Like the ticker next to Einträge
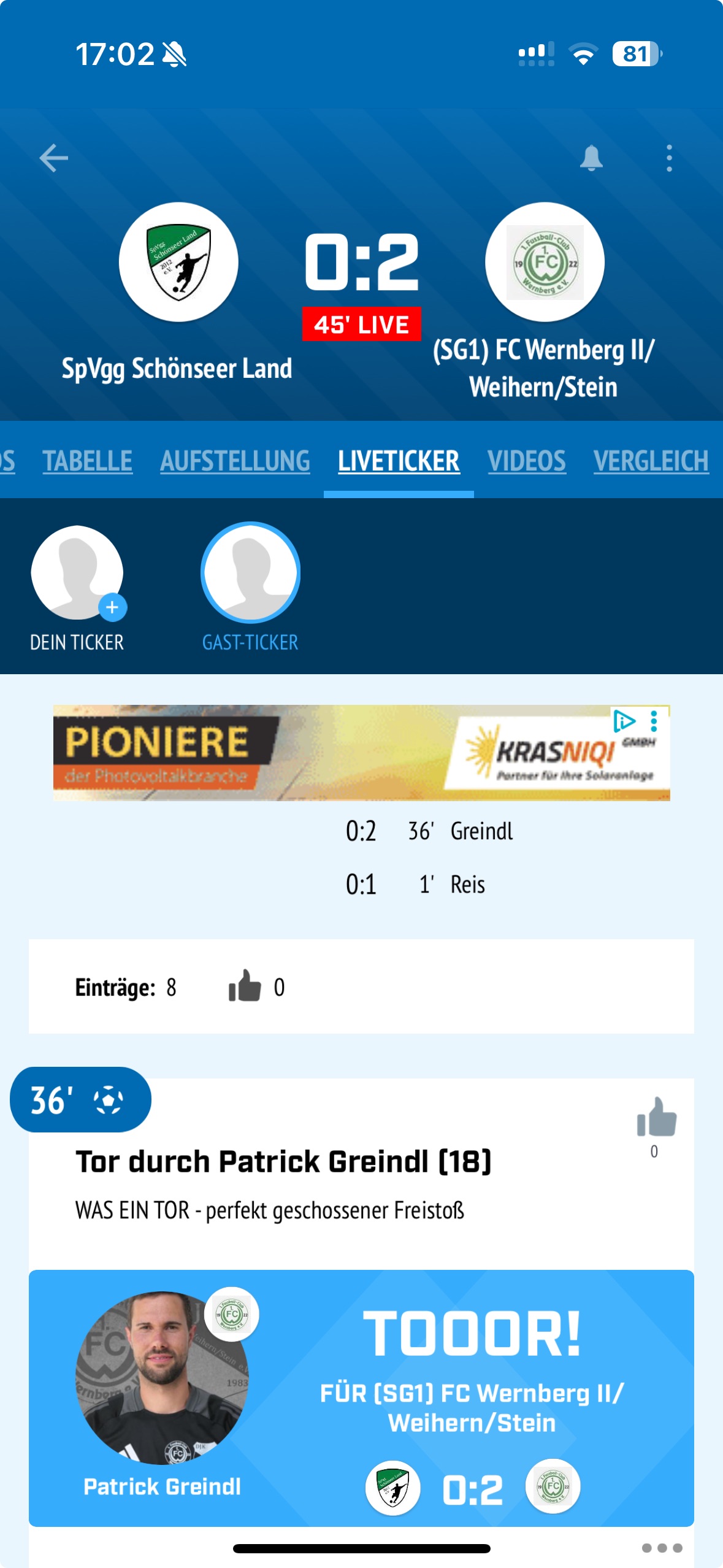This screenshot has height=1568, width=723. tap(245, 986)
